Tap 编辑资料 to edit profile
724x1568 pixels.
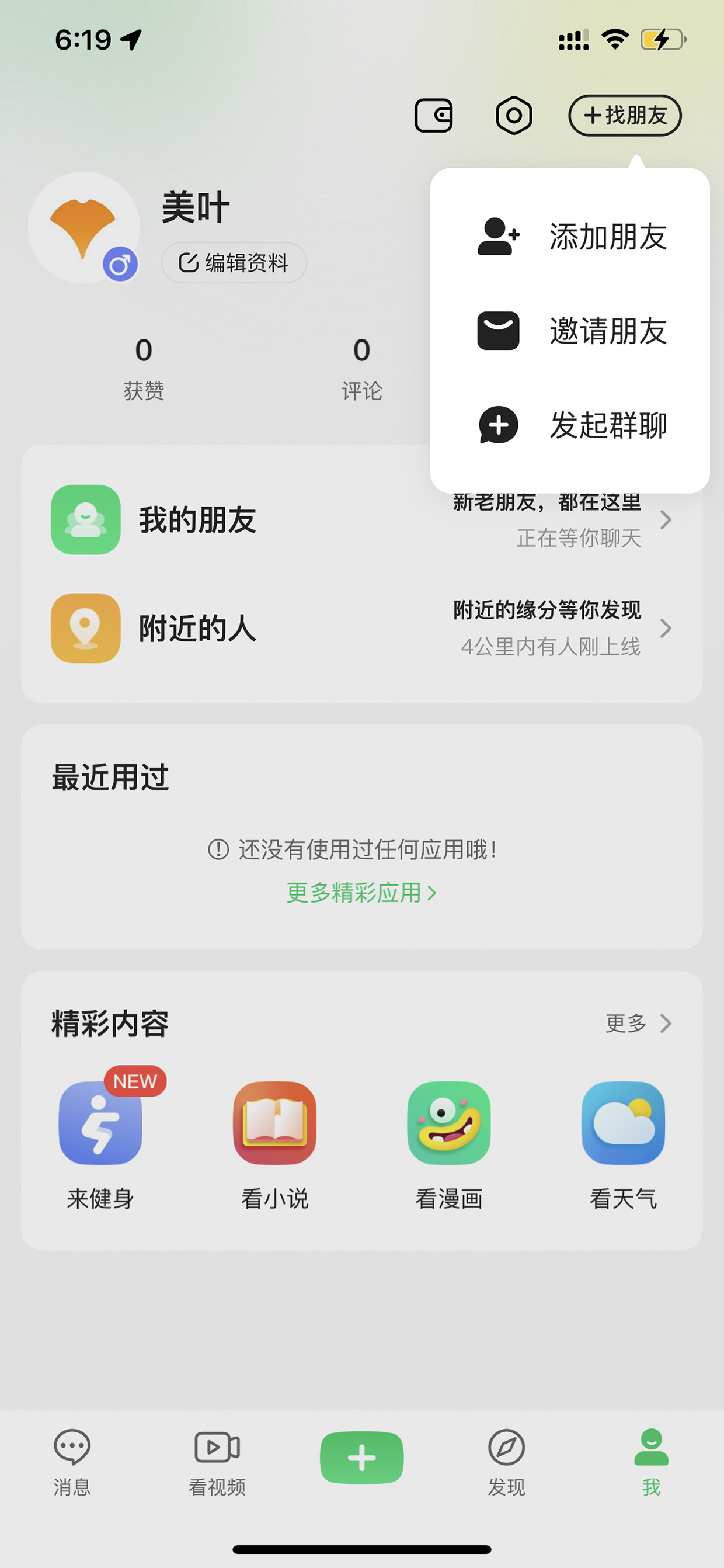coord(234,262)
